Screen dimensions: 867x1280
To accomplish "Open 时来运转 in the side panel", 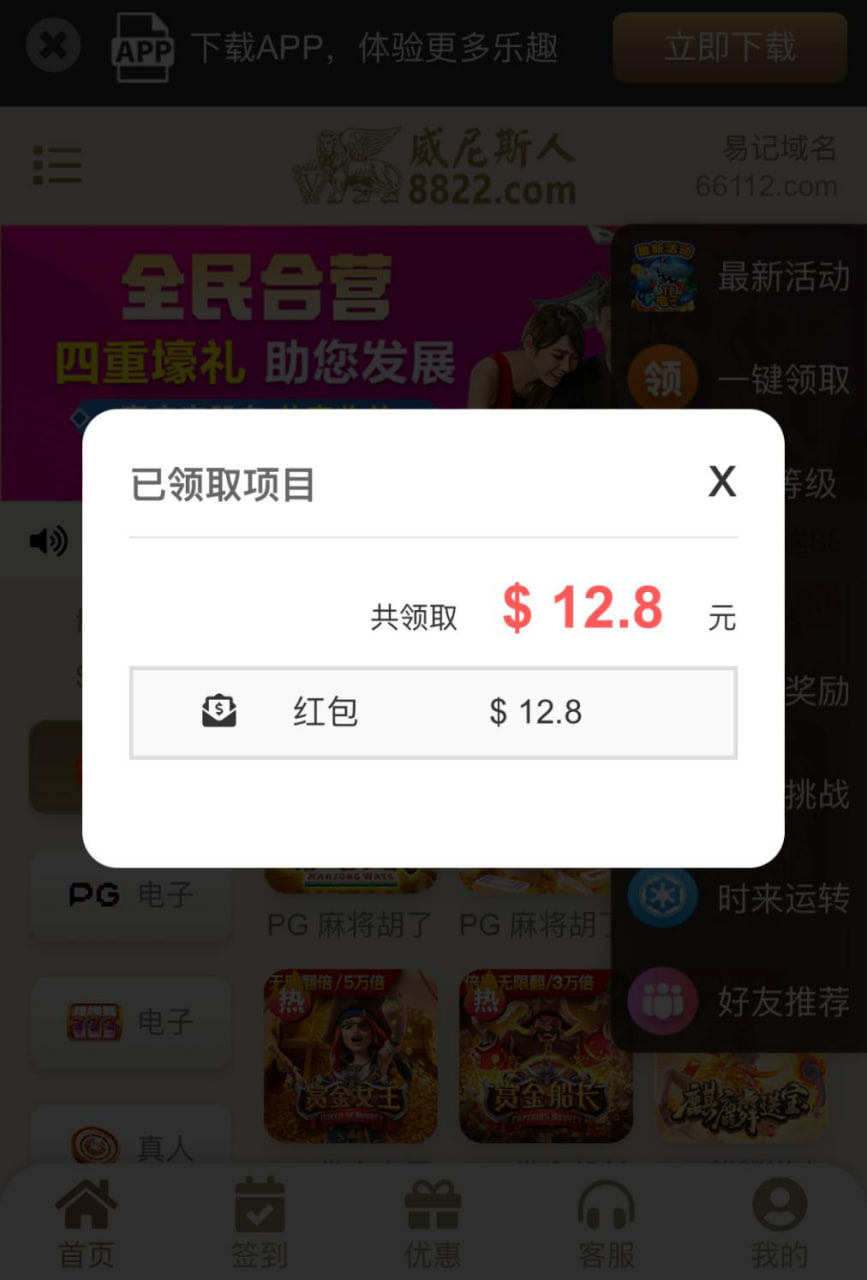I will pyautogui.click(x=740, y=898).
